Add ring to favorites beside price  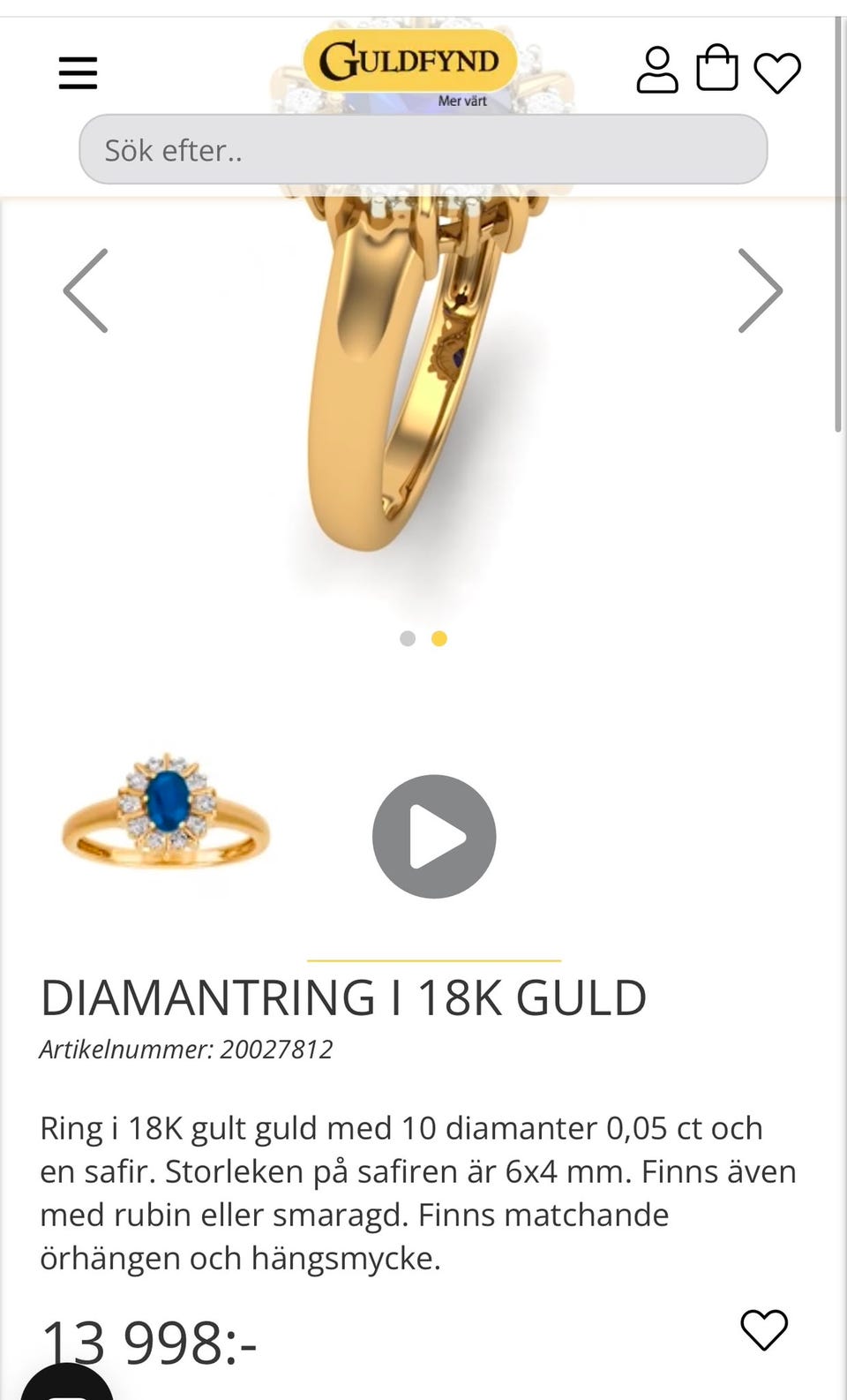(x=763, y=1328)
